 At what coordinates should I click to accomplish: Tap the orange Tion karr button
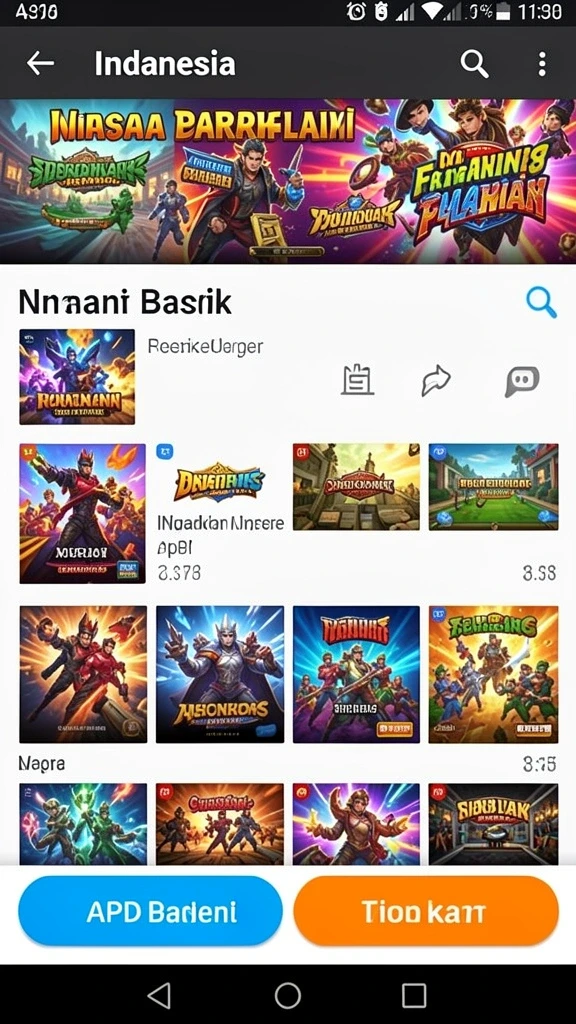(426, 911)
